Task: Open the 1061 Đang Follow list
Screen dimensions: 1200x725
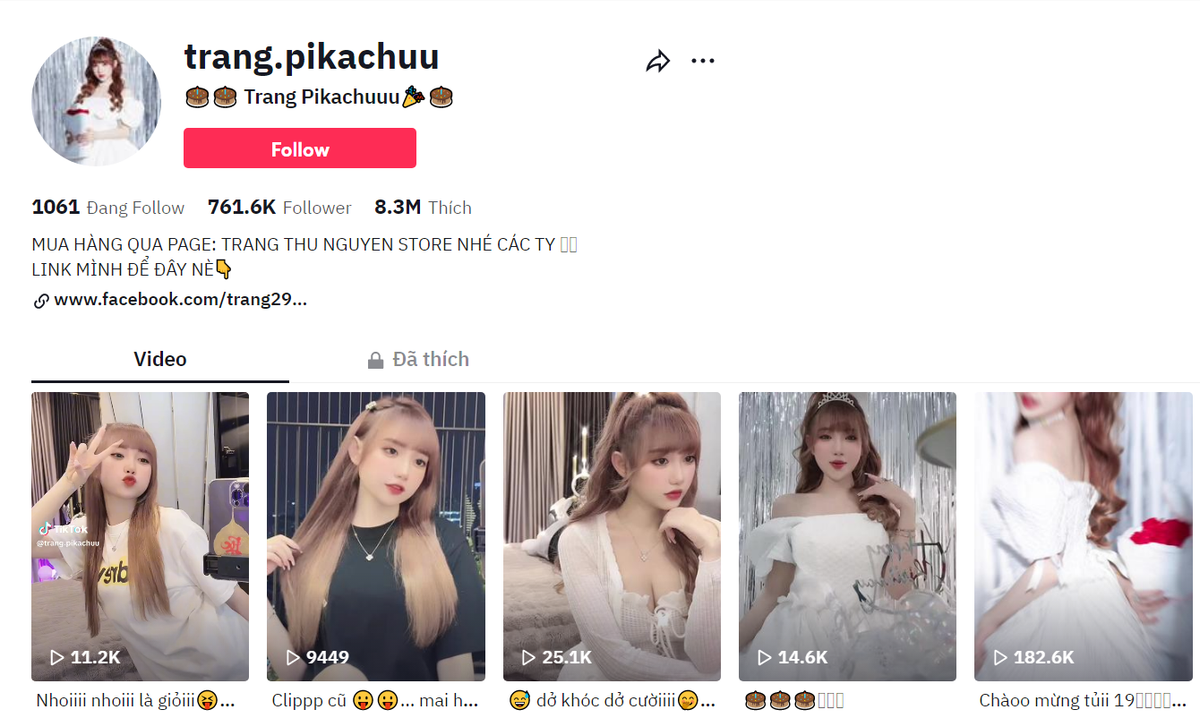Action: pyautogui.click(x=108, y=208)
